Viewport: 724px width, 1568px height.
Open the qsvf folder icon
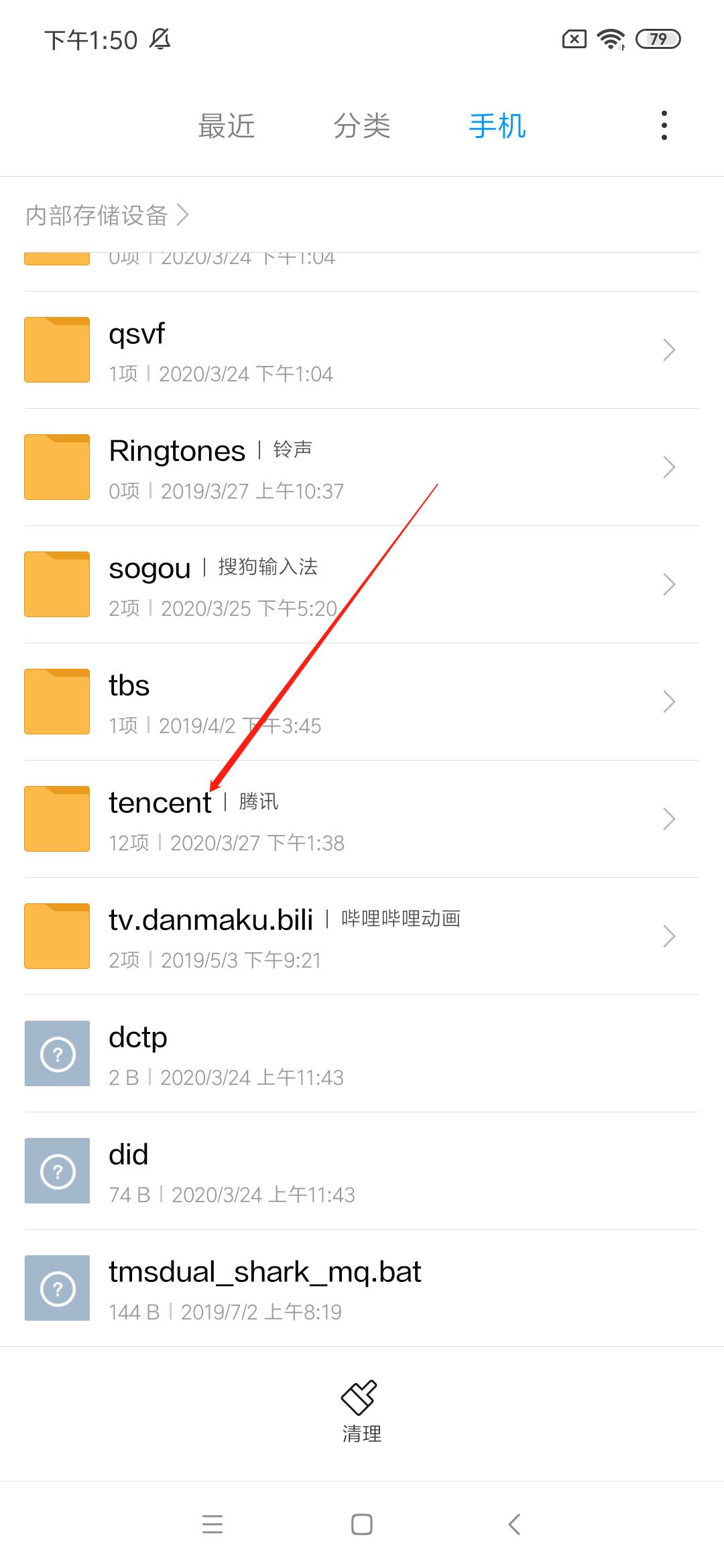click(x=56, y=350)
